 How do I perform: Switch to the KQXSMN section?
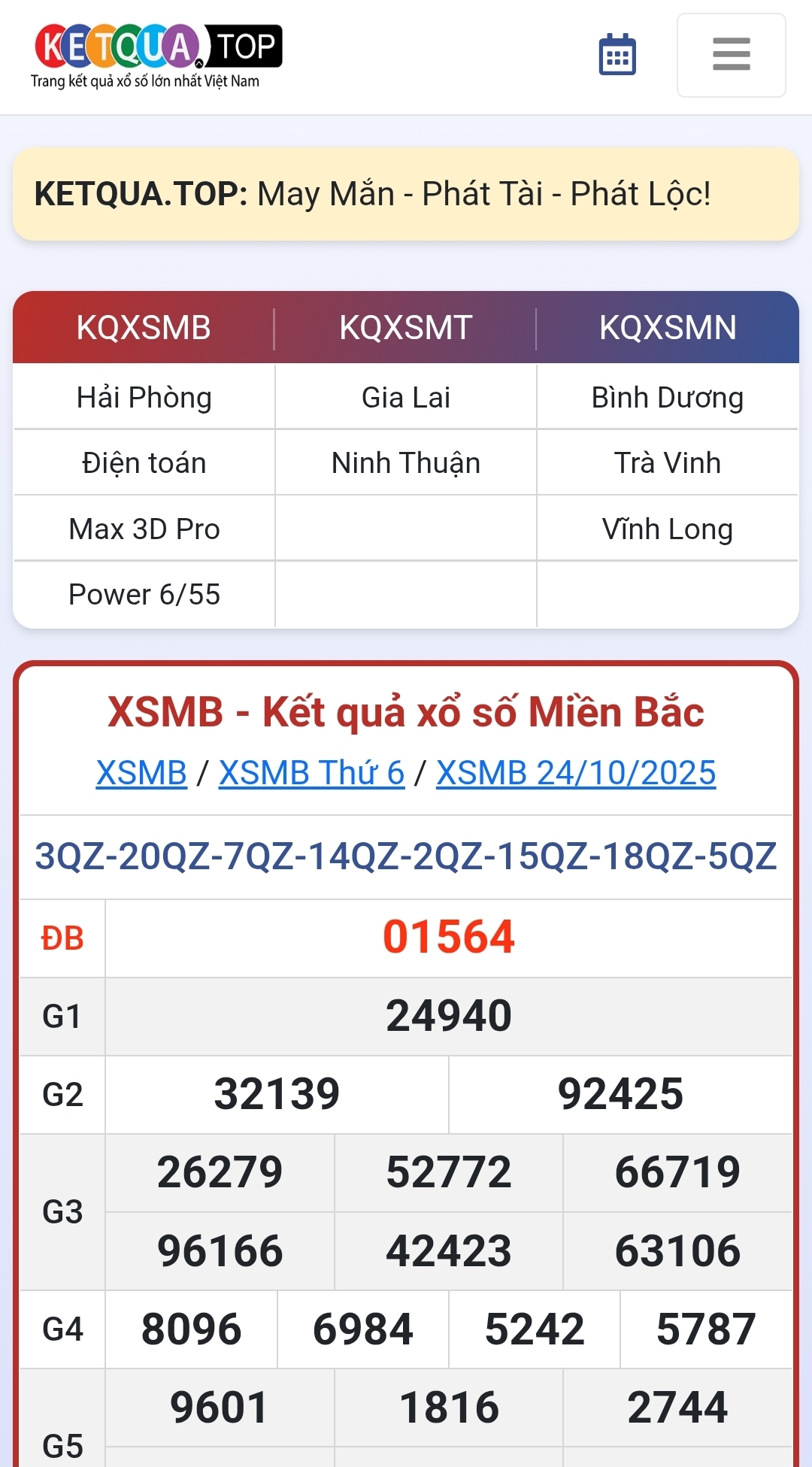click(x=668, y=328)
